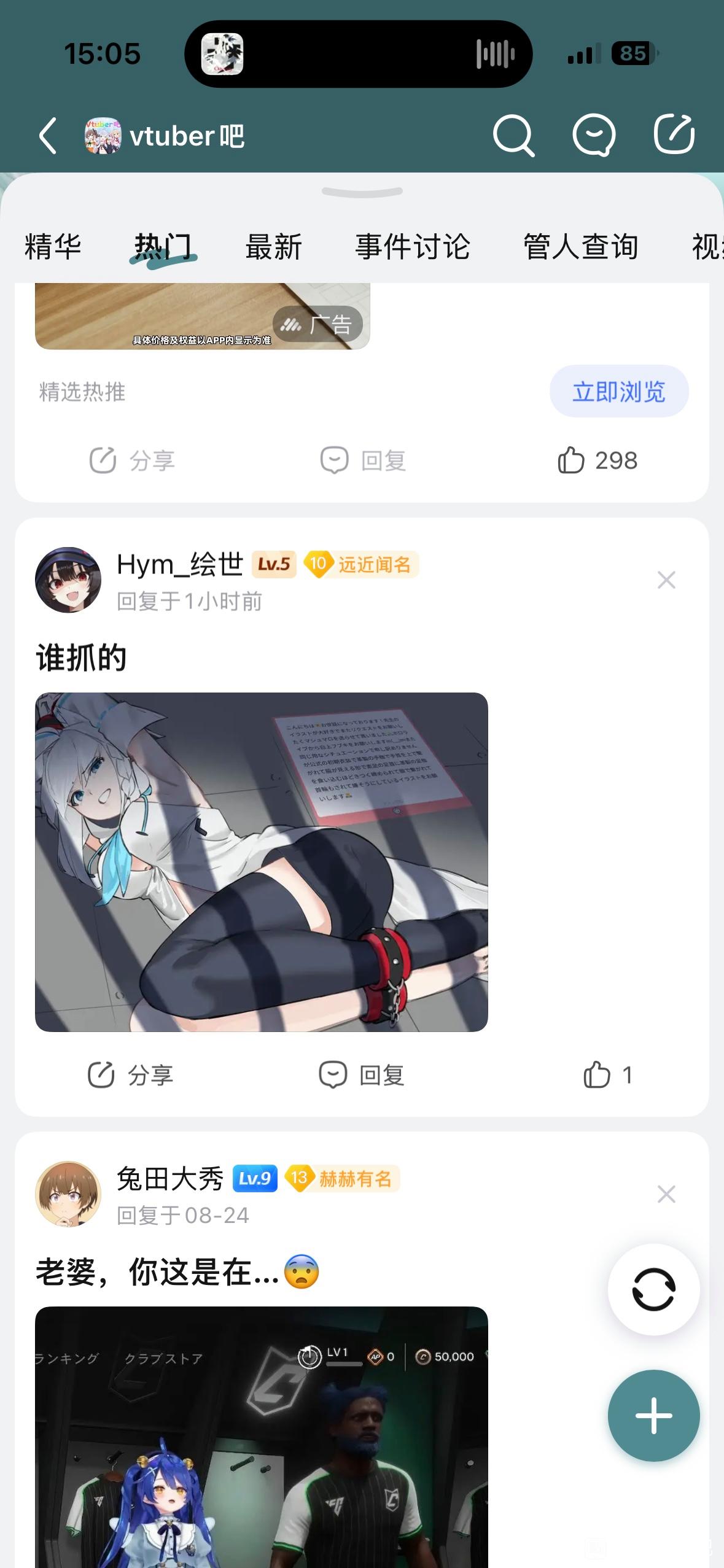
Task: Dismiss the post by Hym_绘世
Action: click(666, 580)
